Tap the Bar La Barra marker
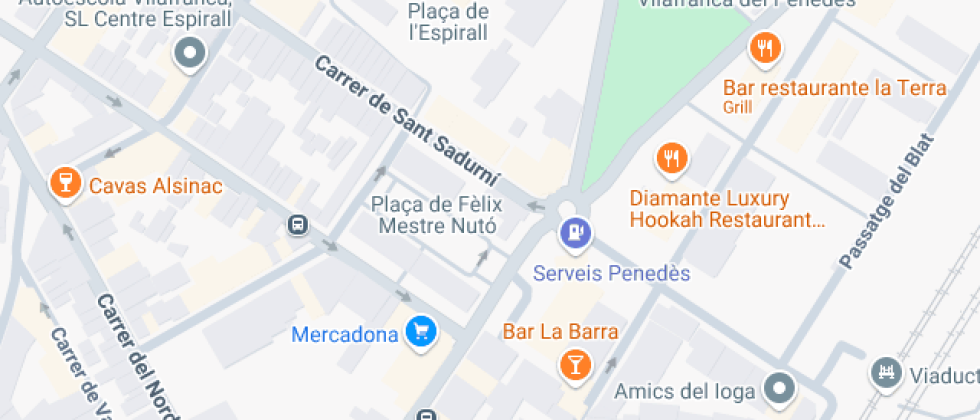The width and height of the screenshot is (980, 420). coord(574,362)
